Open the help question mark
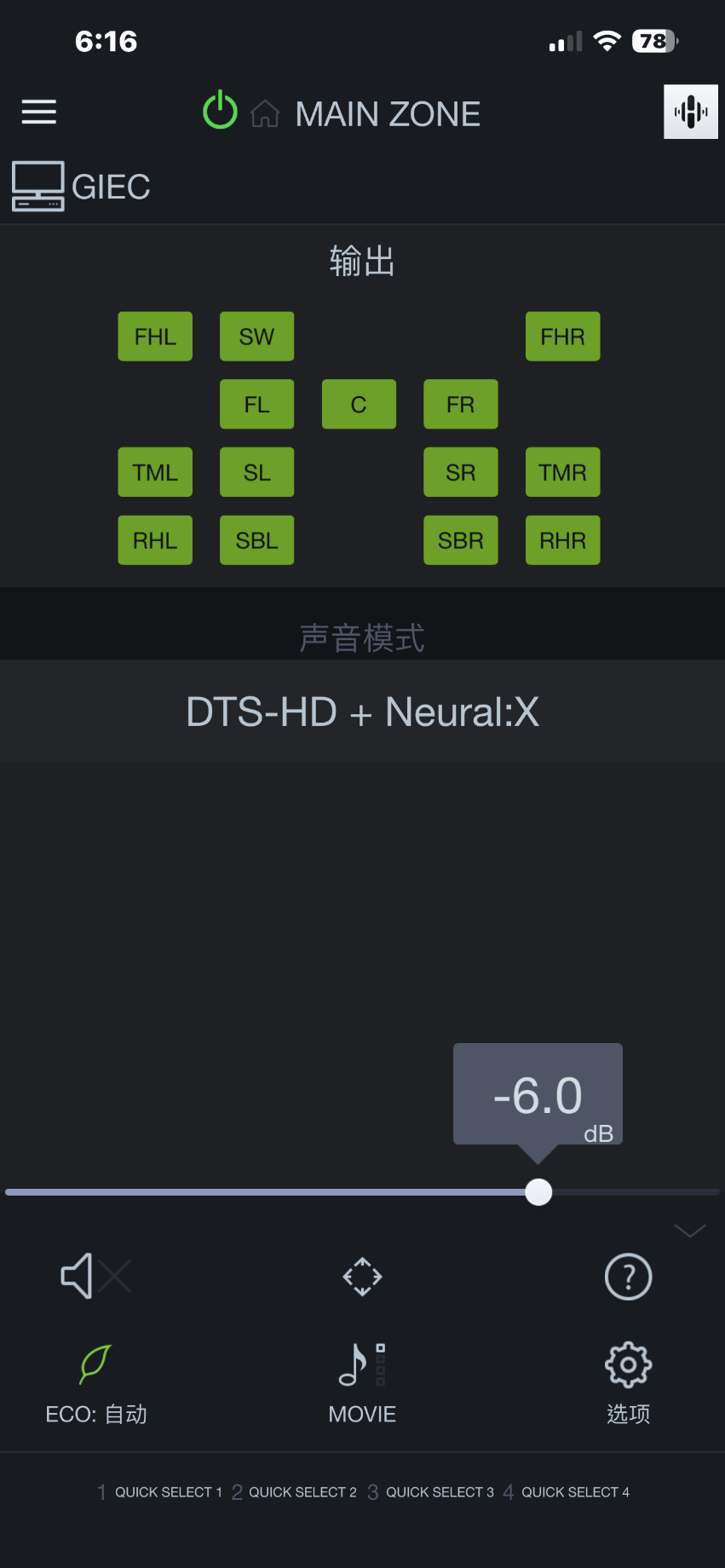The image size is (725, 1568). click(x=628, y=1277)
